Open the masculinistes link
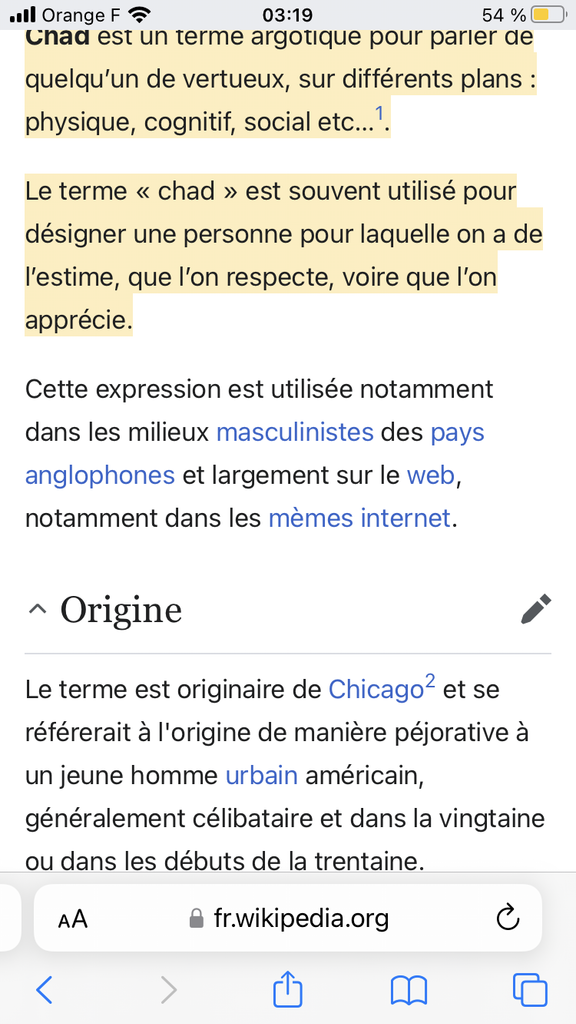Screen dimensions: 576x1024 tap(295, 432)
